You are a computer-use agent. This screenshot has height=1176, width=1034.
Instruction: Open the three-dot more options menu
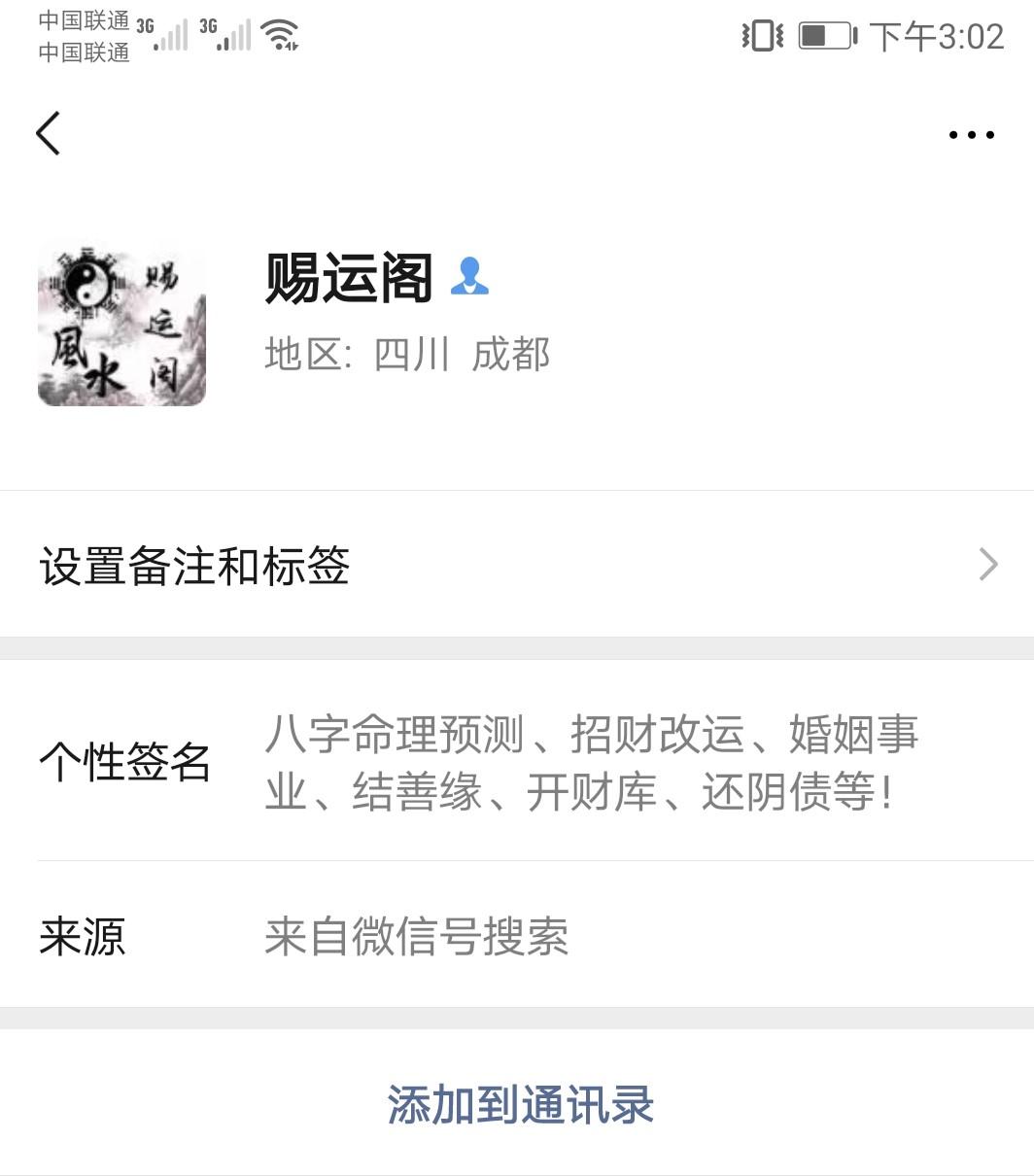pos(971,135)
